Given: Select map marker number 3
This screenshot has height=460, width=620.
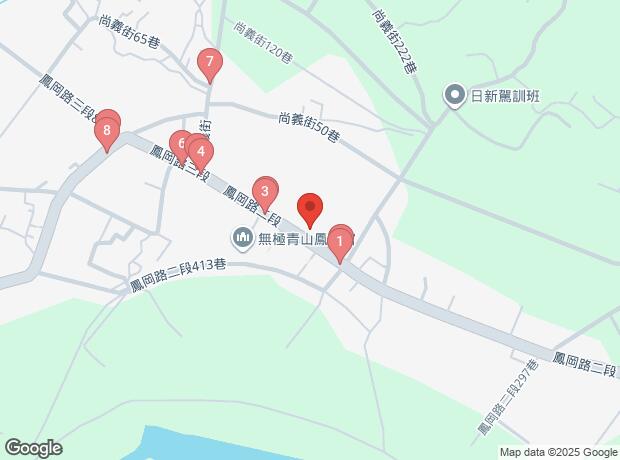Looking at the screenshot, I should point(264,190).
